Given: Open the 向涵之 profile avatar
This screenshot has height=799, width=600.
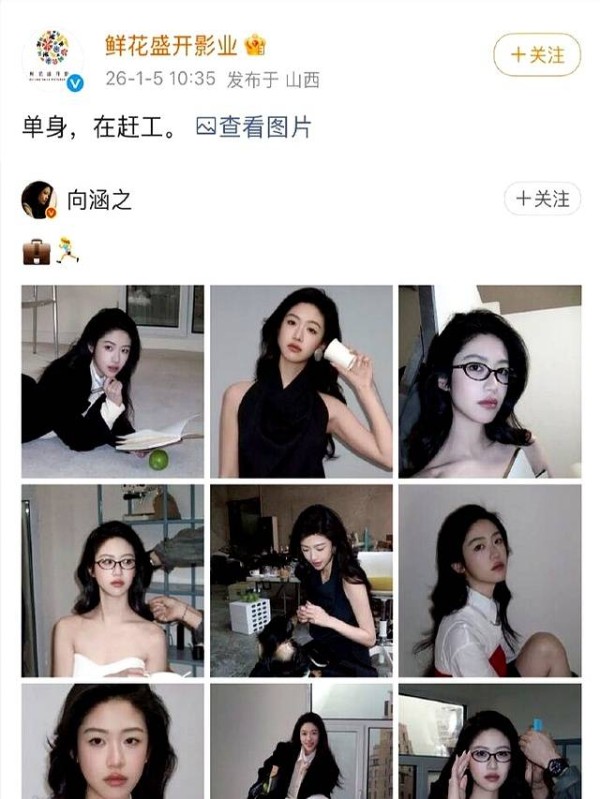Looking at the screenshot, I should point(38,199).
